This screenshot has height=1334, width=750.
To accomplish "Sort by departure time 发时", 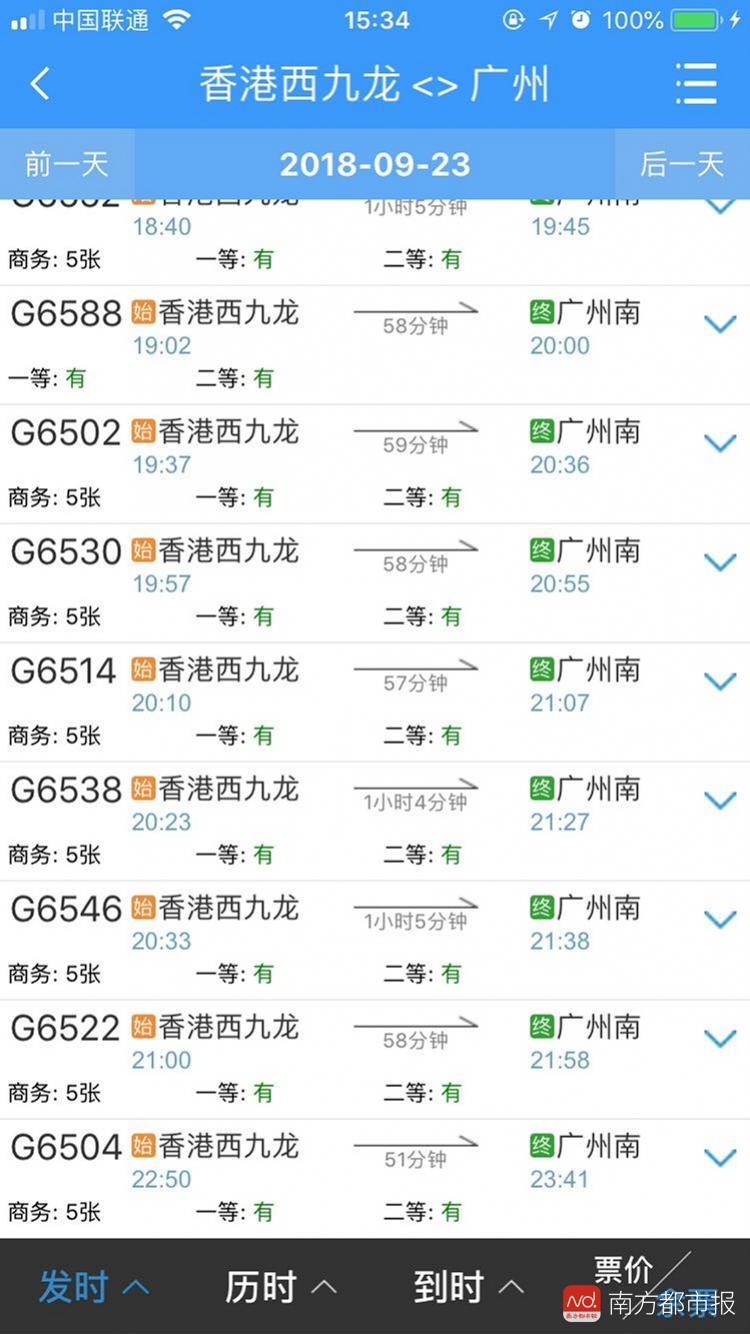I will point(92,1287).
